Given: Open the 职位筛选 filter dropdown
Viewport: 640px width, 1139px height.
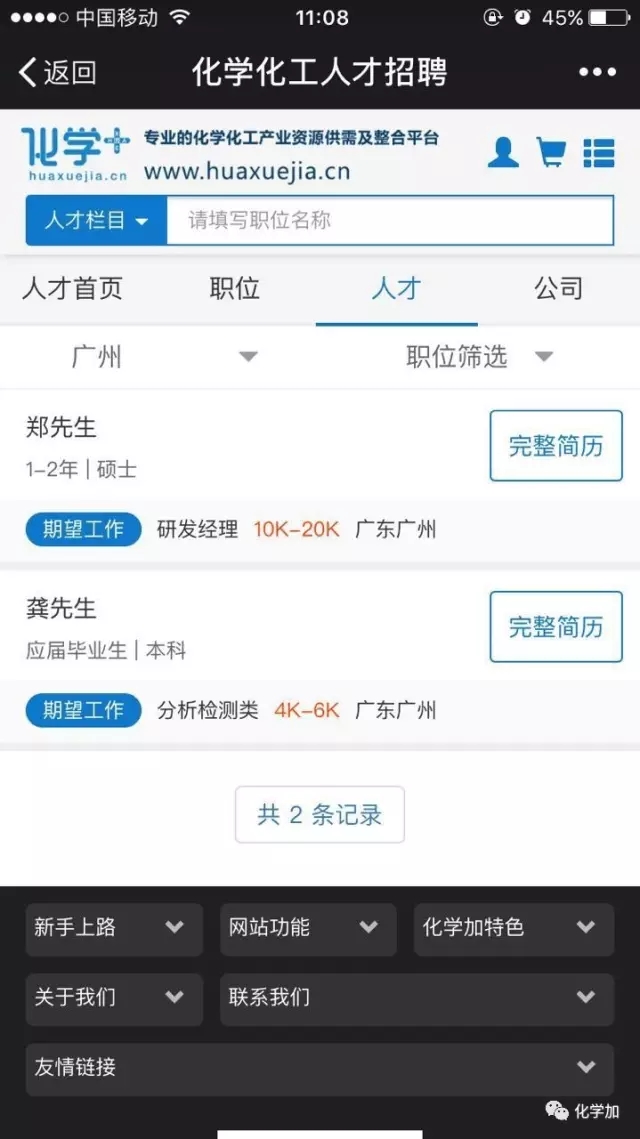Looking at the screenshot, I should coord(480,357).
